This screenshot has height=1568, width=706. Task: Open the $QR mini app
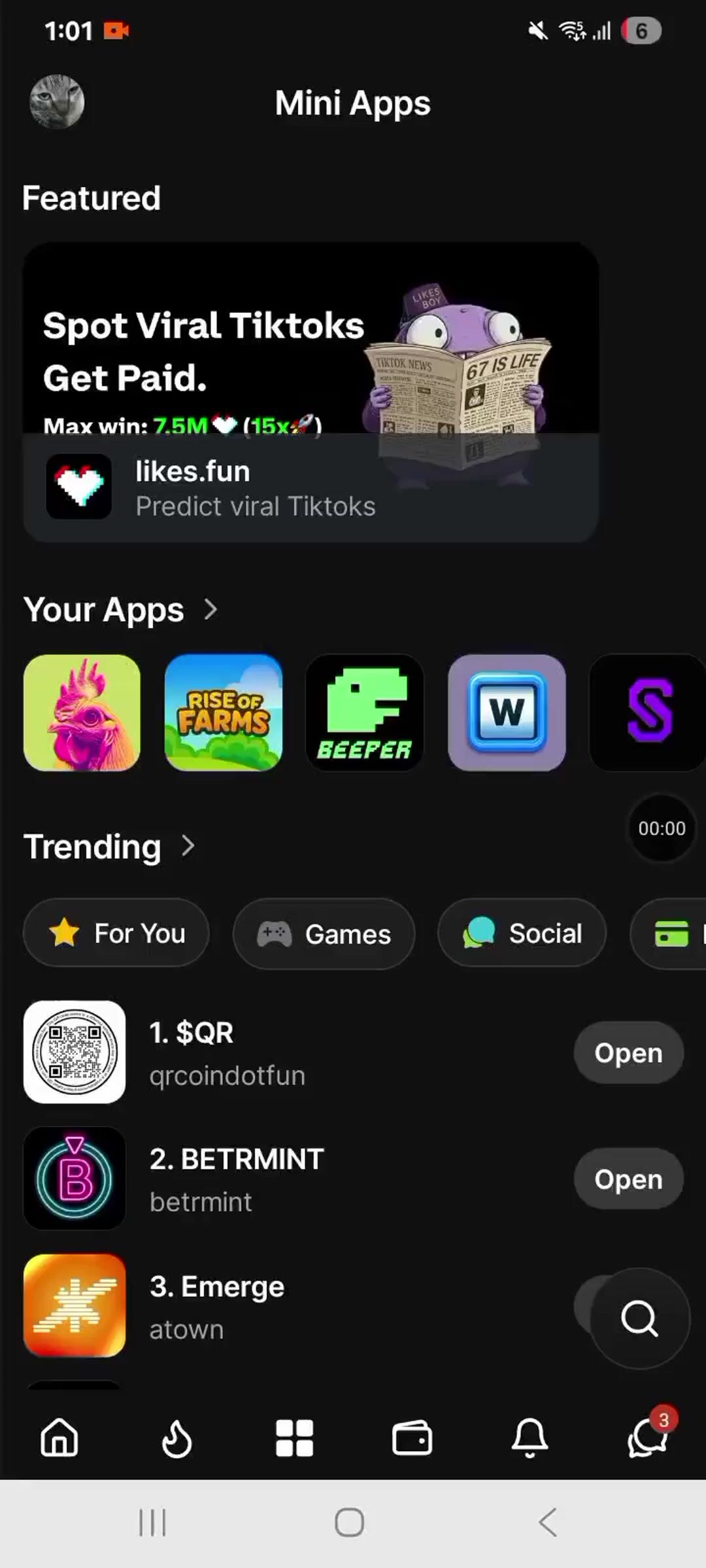point(628,1053)
